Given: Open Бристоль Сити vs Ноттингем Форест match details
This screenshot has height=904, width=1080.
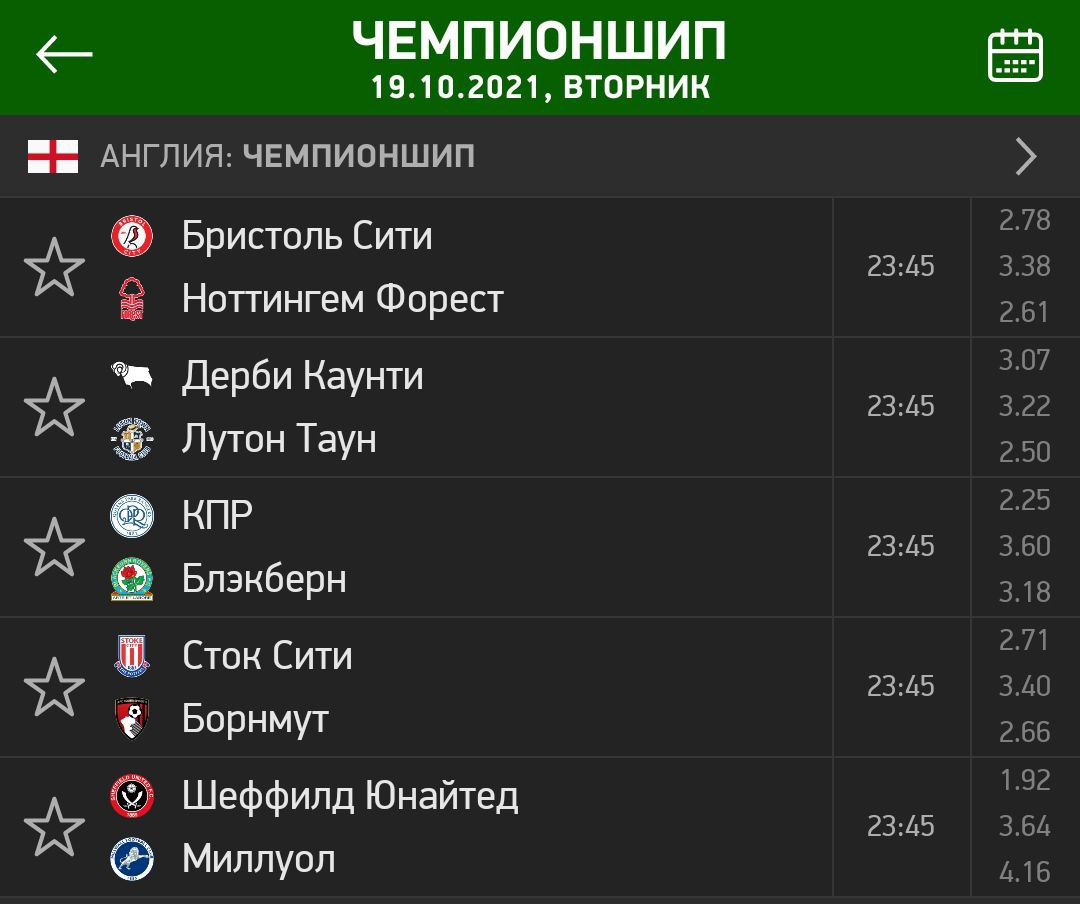Looking at the screenshot, I should click(x=450, y=267).
